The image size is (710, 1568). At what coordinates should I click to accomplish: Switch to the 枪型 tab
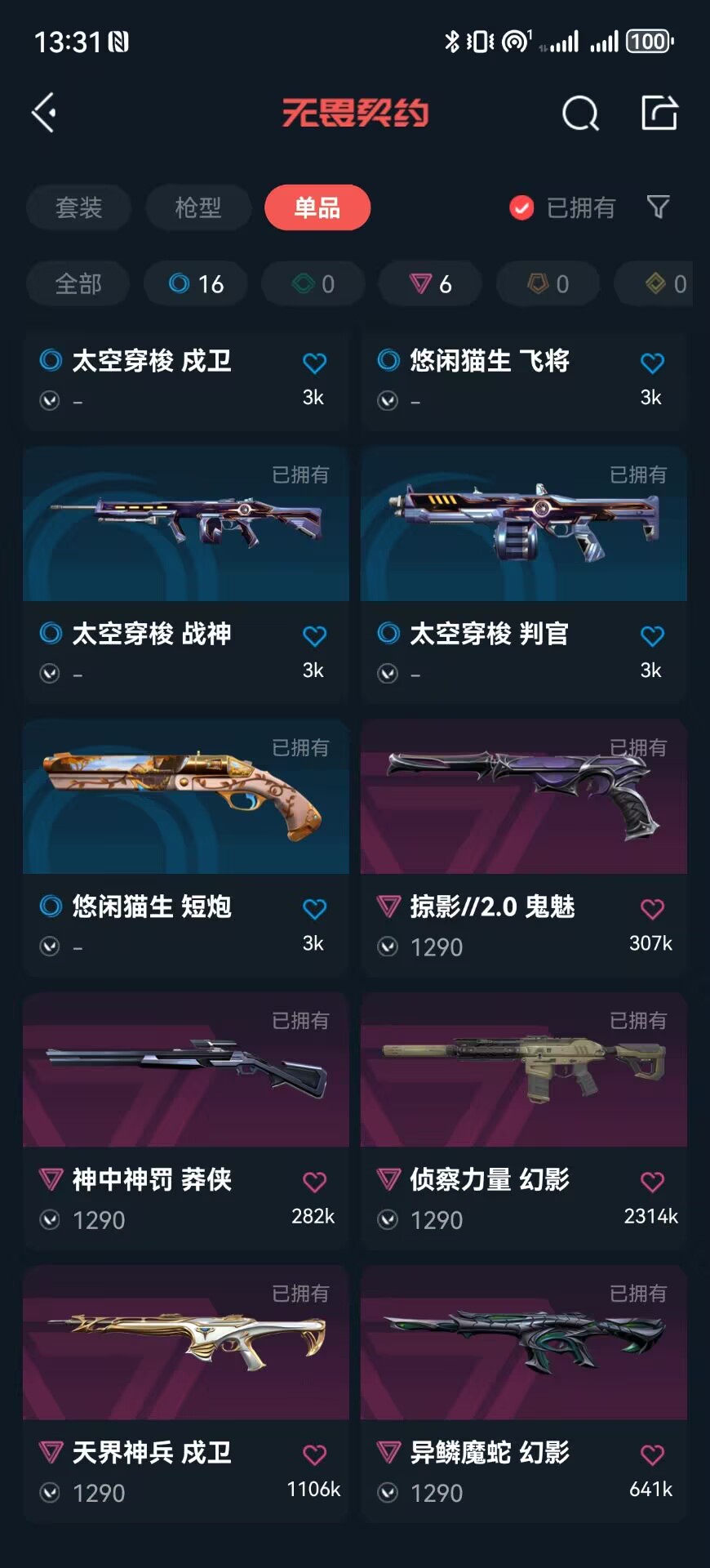pos(197,207)
